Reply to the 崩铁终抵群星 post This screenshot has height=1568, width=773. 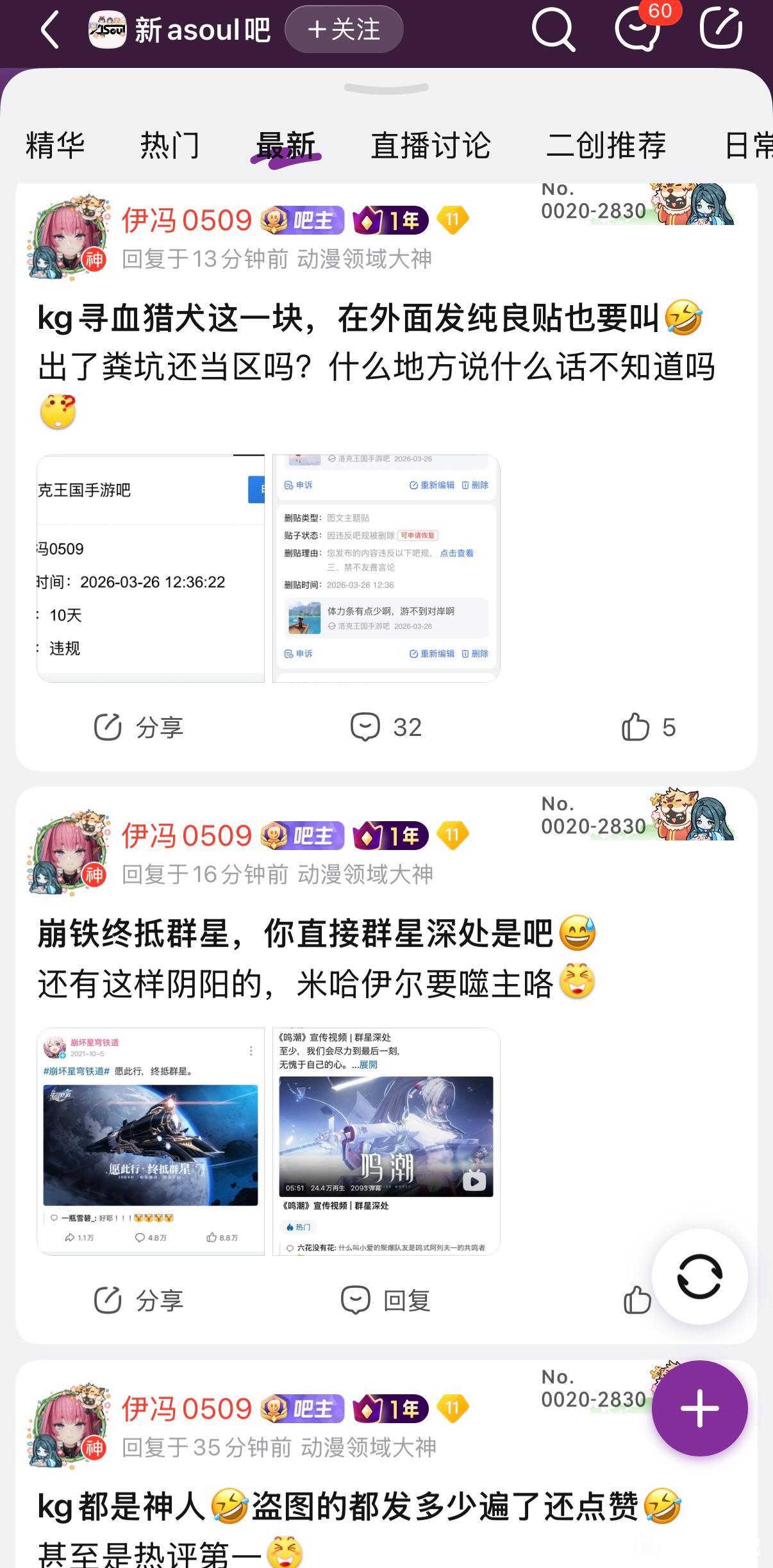(x=386, y=1301)
